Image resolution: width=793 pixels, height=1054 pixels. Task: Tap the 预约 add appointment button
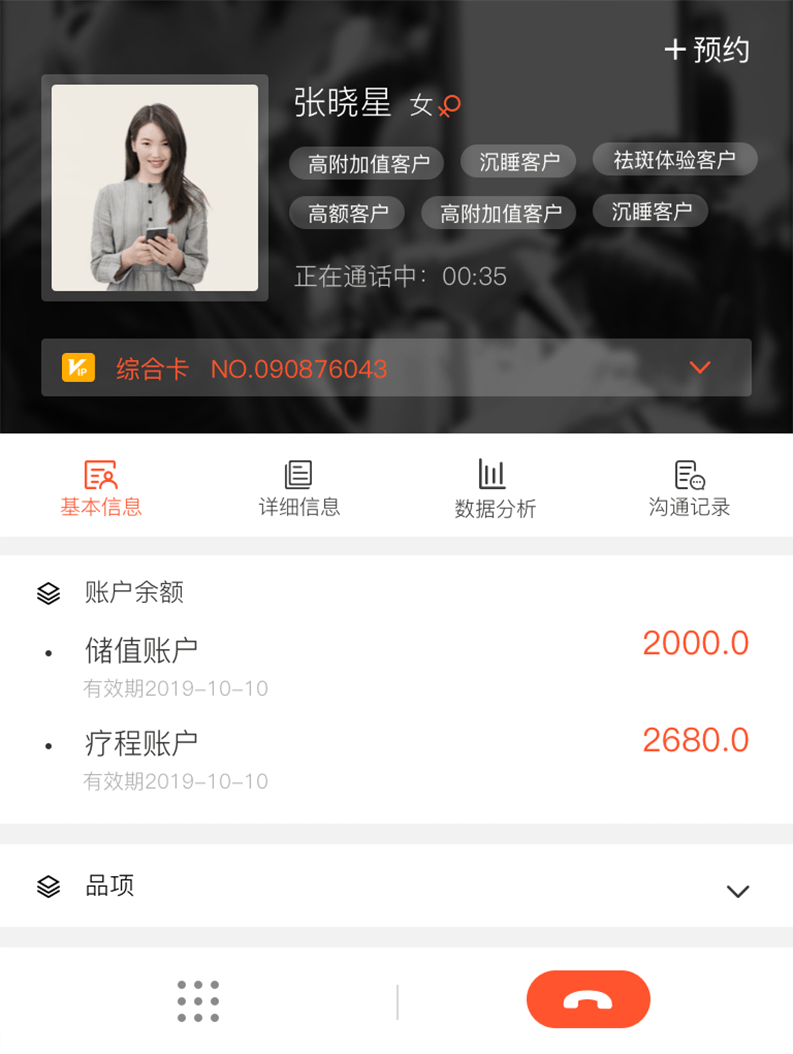pos(707,50)
